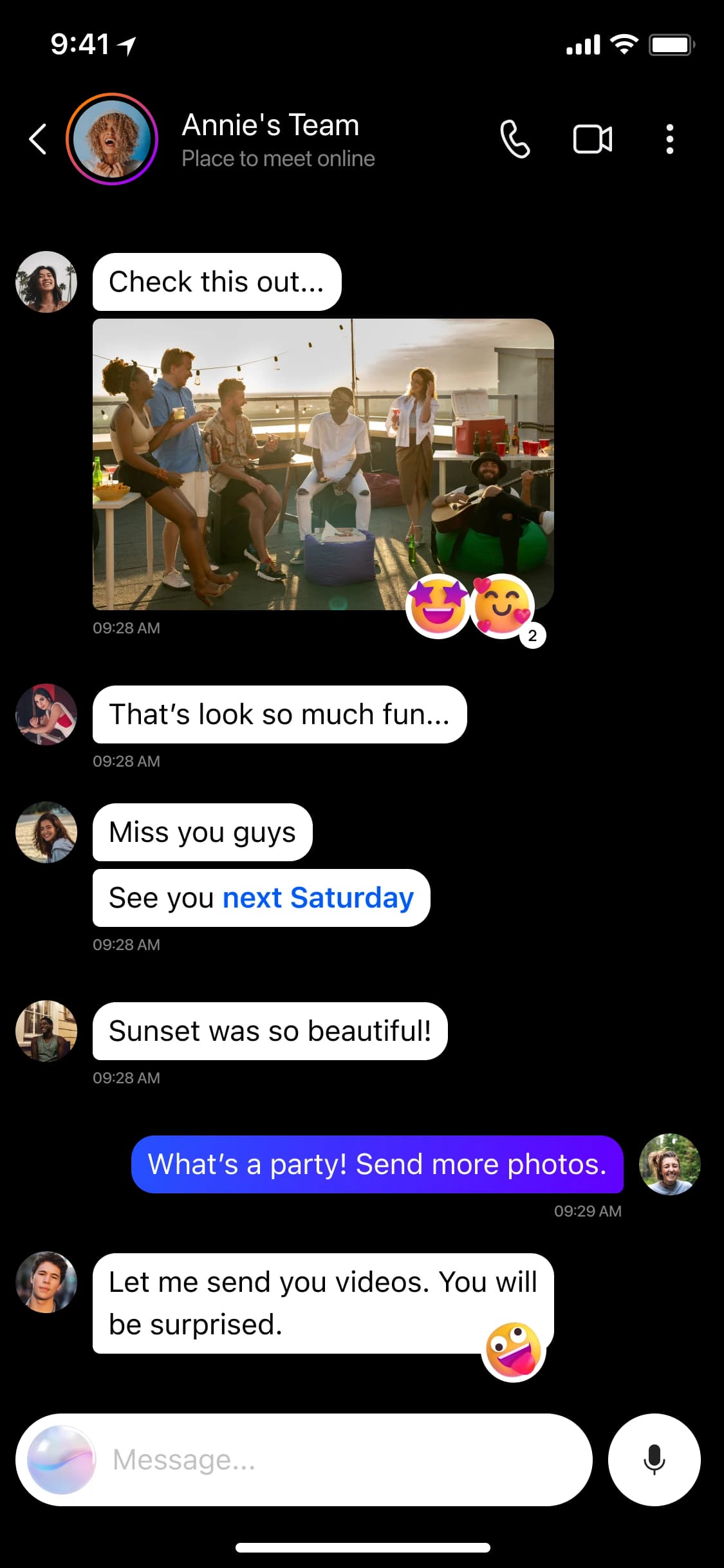Go back from Annie's Team chat
The height and width of the screenshot is (1568, 724).
[39, 139]
